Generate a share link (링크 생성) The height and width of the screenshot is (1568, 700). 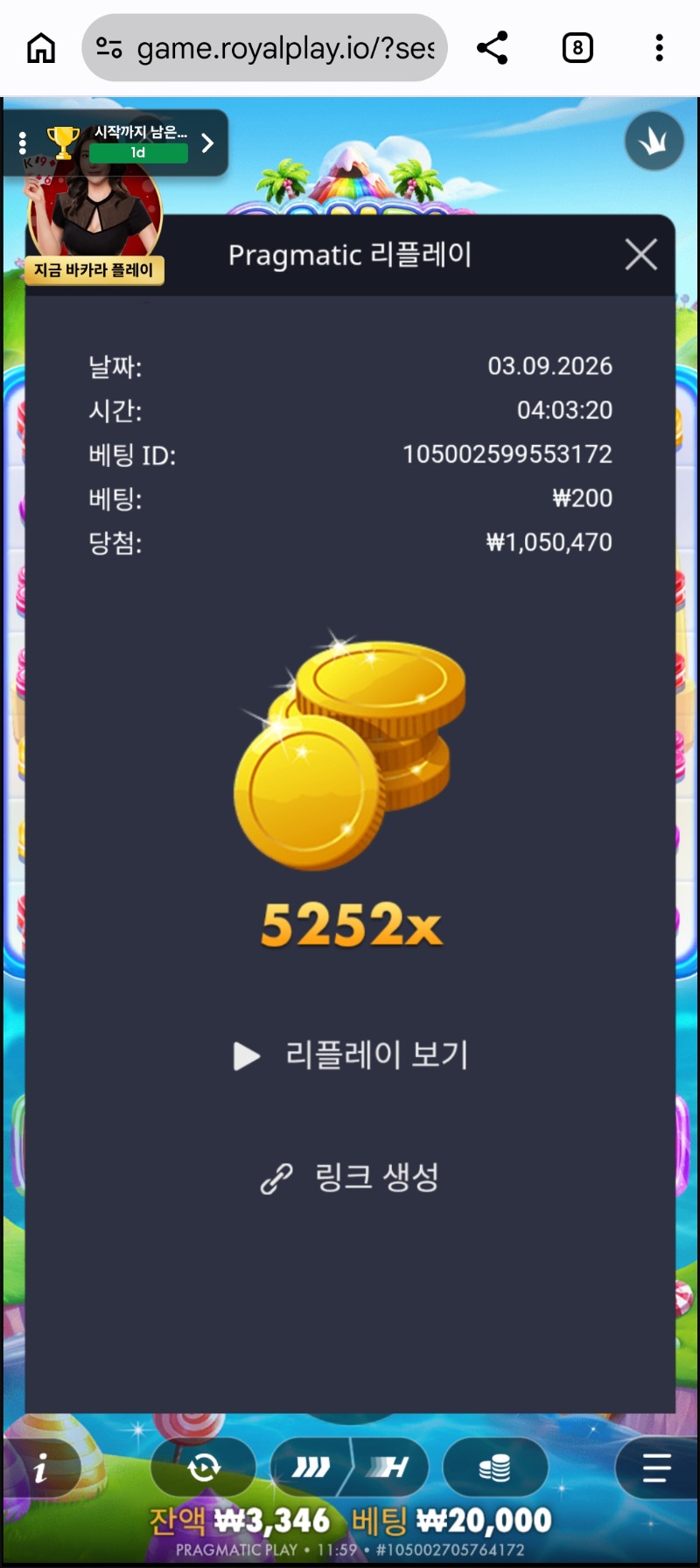click(350, 1177)
